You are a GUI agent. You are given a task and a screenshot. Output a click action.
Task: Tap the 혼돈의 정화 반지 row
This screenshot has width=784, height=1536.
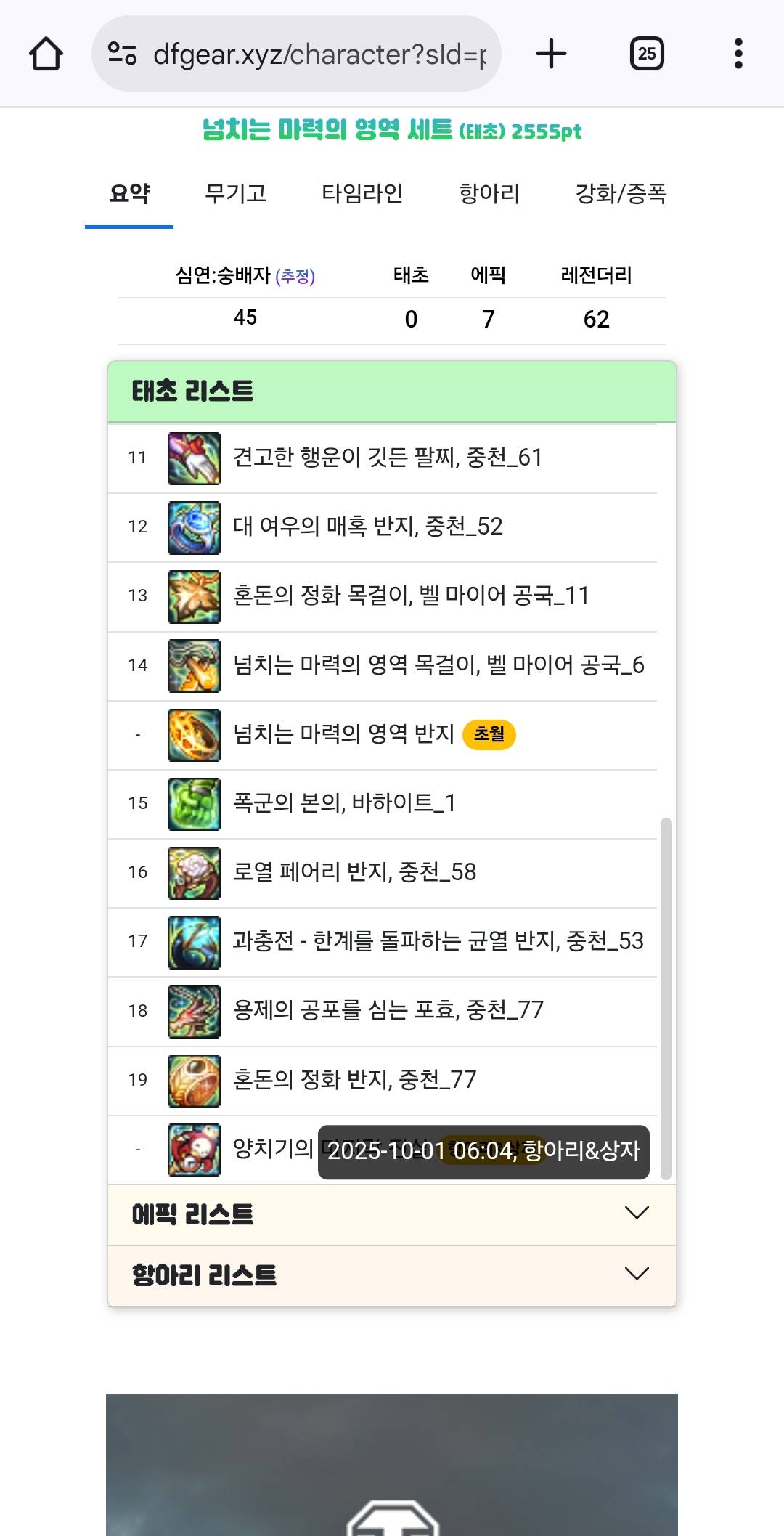point(354,1080)
